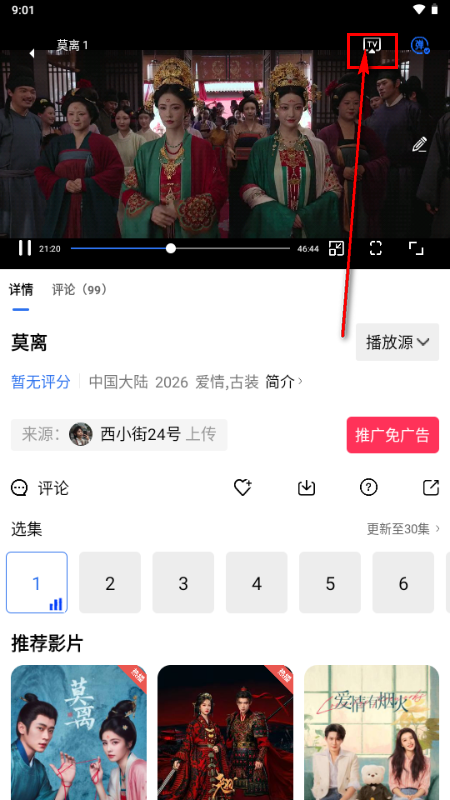Open the danmaku edit pencil icon
The image size is (450, 800).
pos(419,144)
